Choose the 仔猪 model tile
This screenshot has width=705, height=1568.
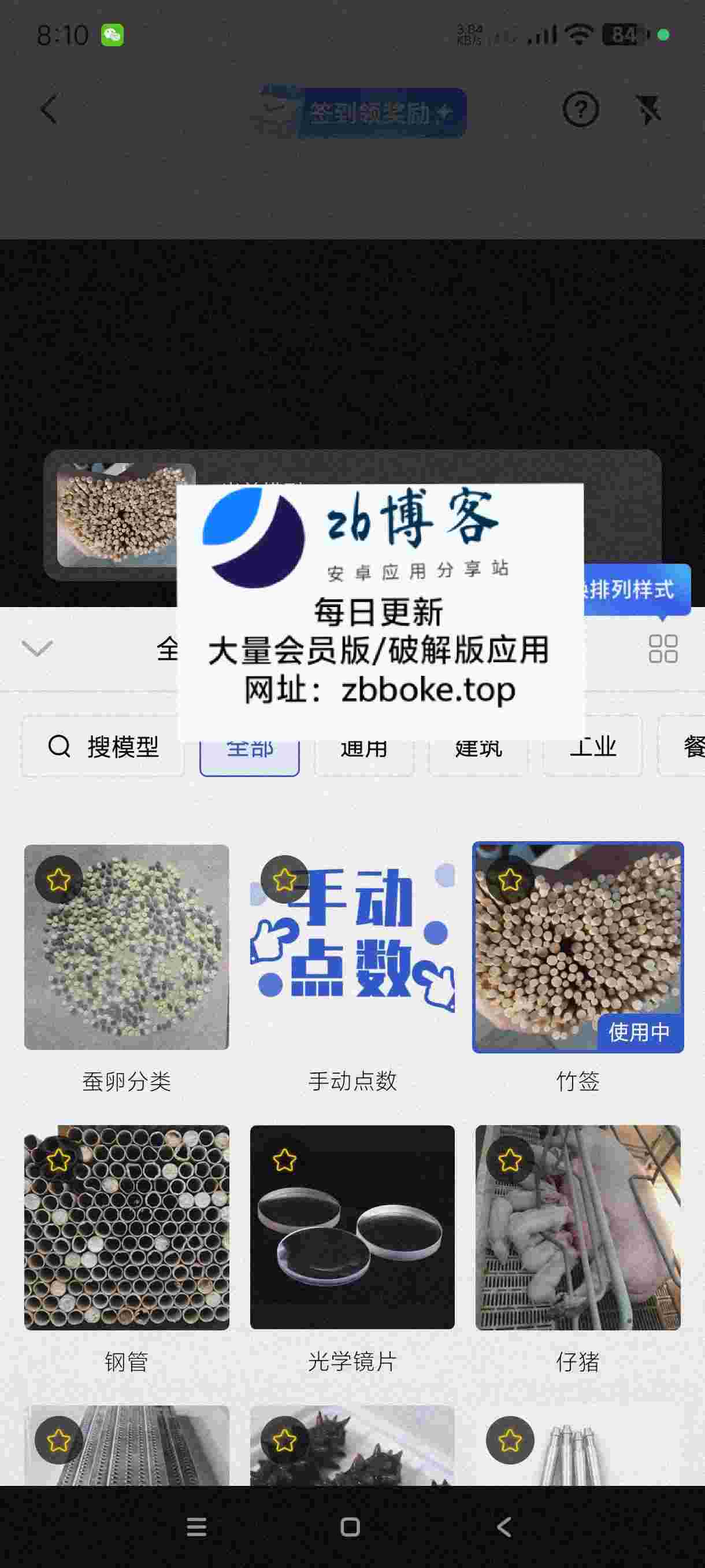(578, 1227)
